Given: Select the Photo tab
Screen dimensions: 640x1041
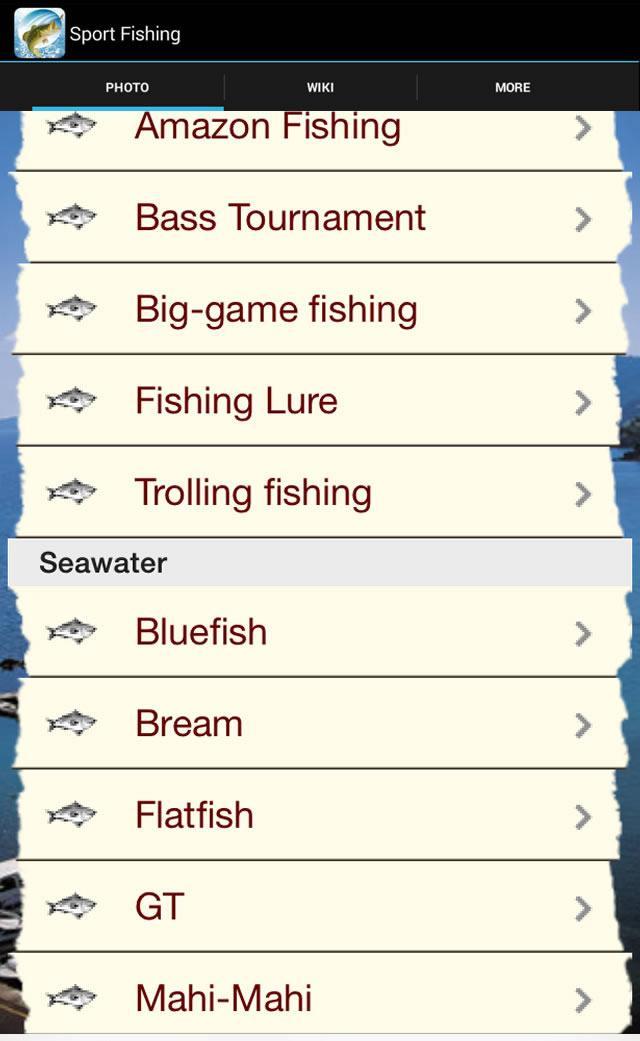Looking at the screenshot, I should [x=127, y=87].
